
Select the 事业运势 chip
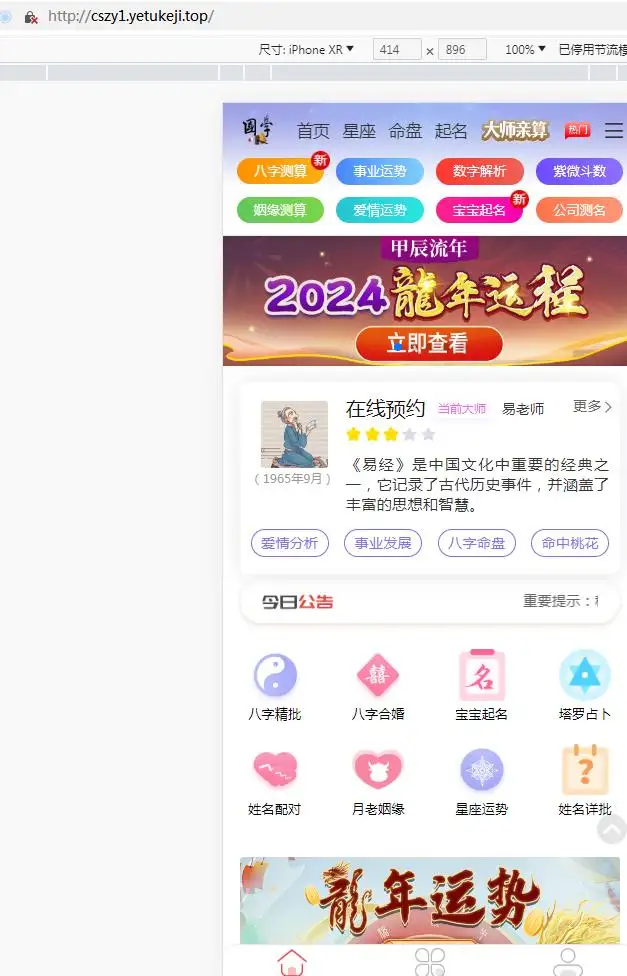380,171
